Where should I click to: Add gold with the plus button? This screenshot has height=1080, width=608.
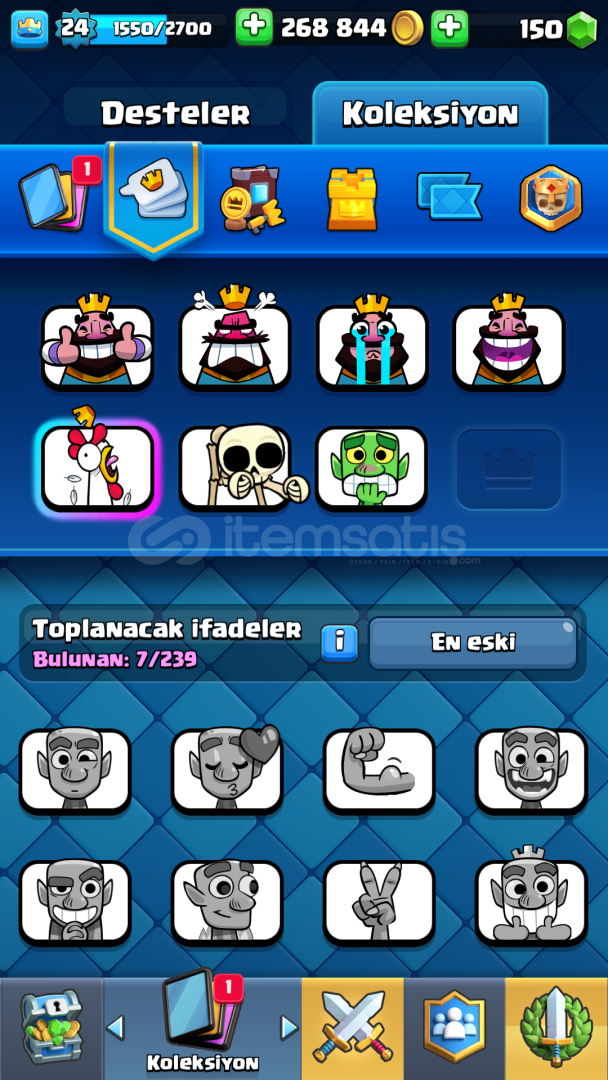tap(254, 28)
